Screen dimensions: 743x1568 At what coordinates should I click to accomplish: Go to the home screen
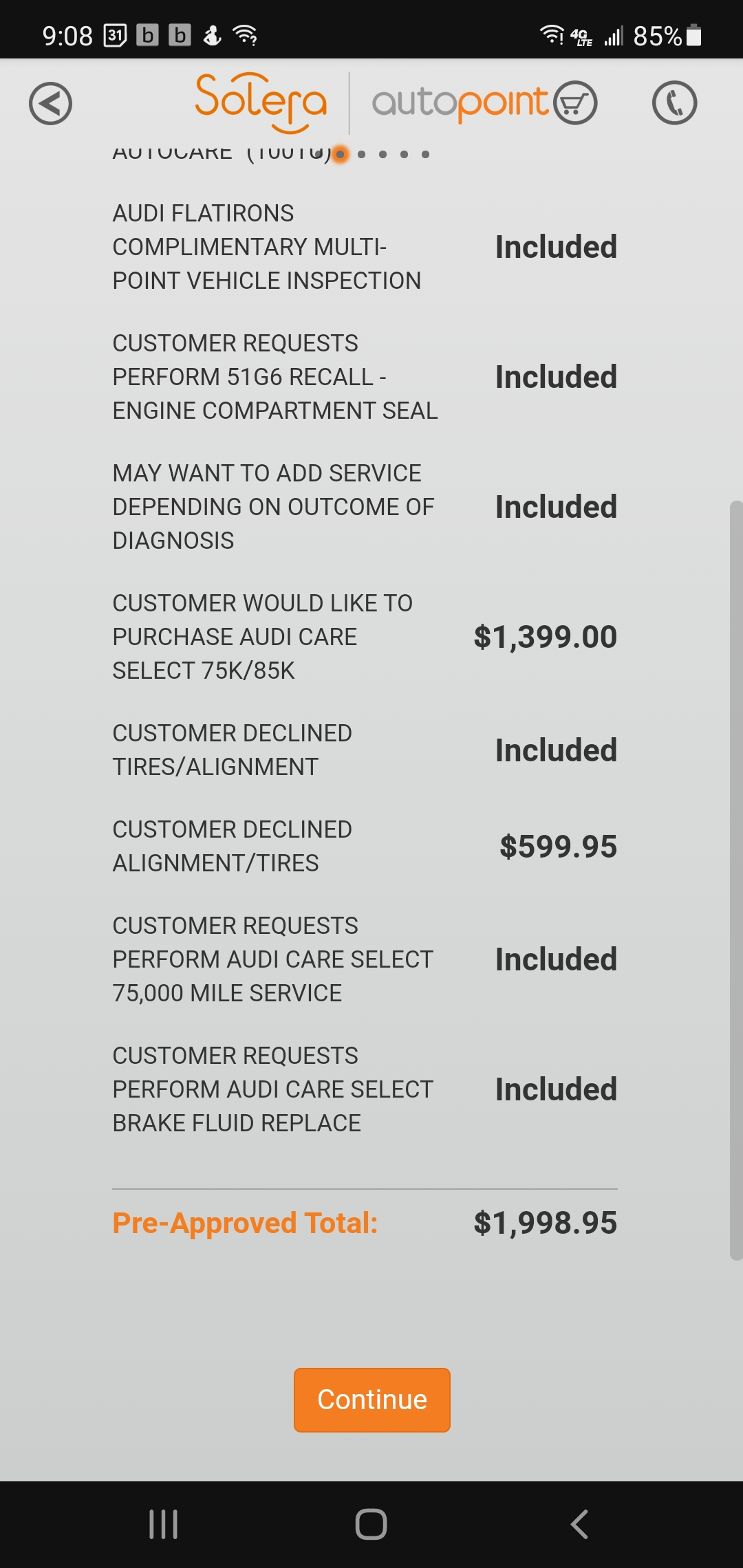click(371, 1524)
